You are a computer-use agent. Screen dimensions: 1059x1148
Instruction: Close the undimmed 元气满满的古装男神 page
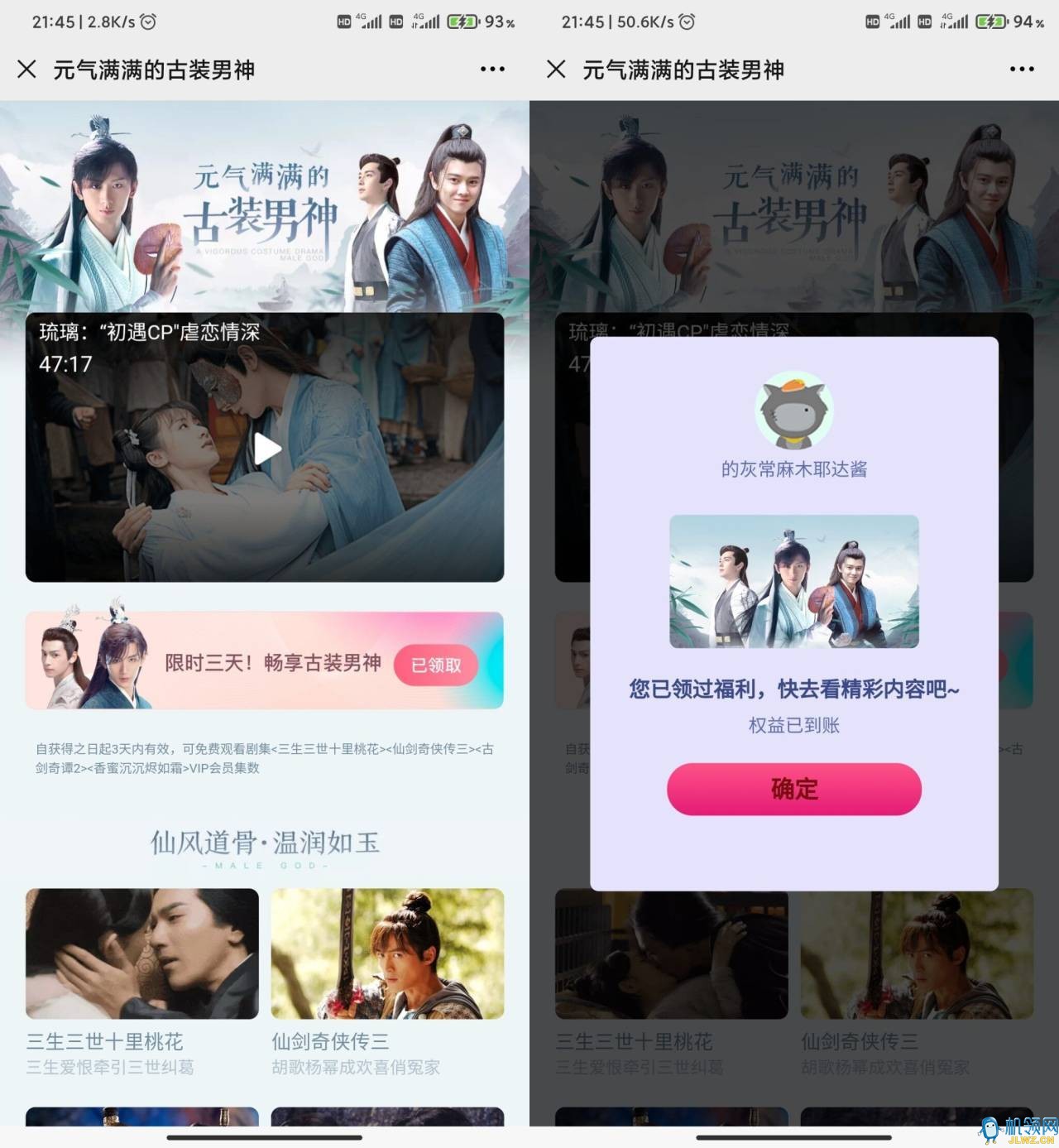click(x=26, y=70)
